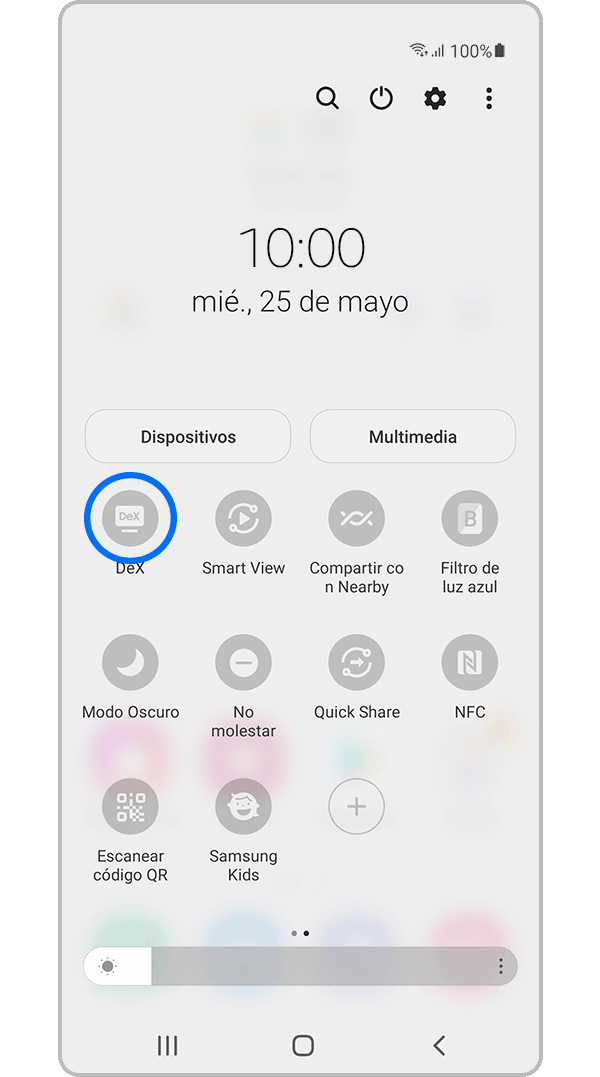Enable NFC
The image size is (600, 1077).
pyautogui.click(x=470, y=662)
